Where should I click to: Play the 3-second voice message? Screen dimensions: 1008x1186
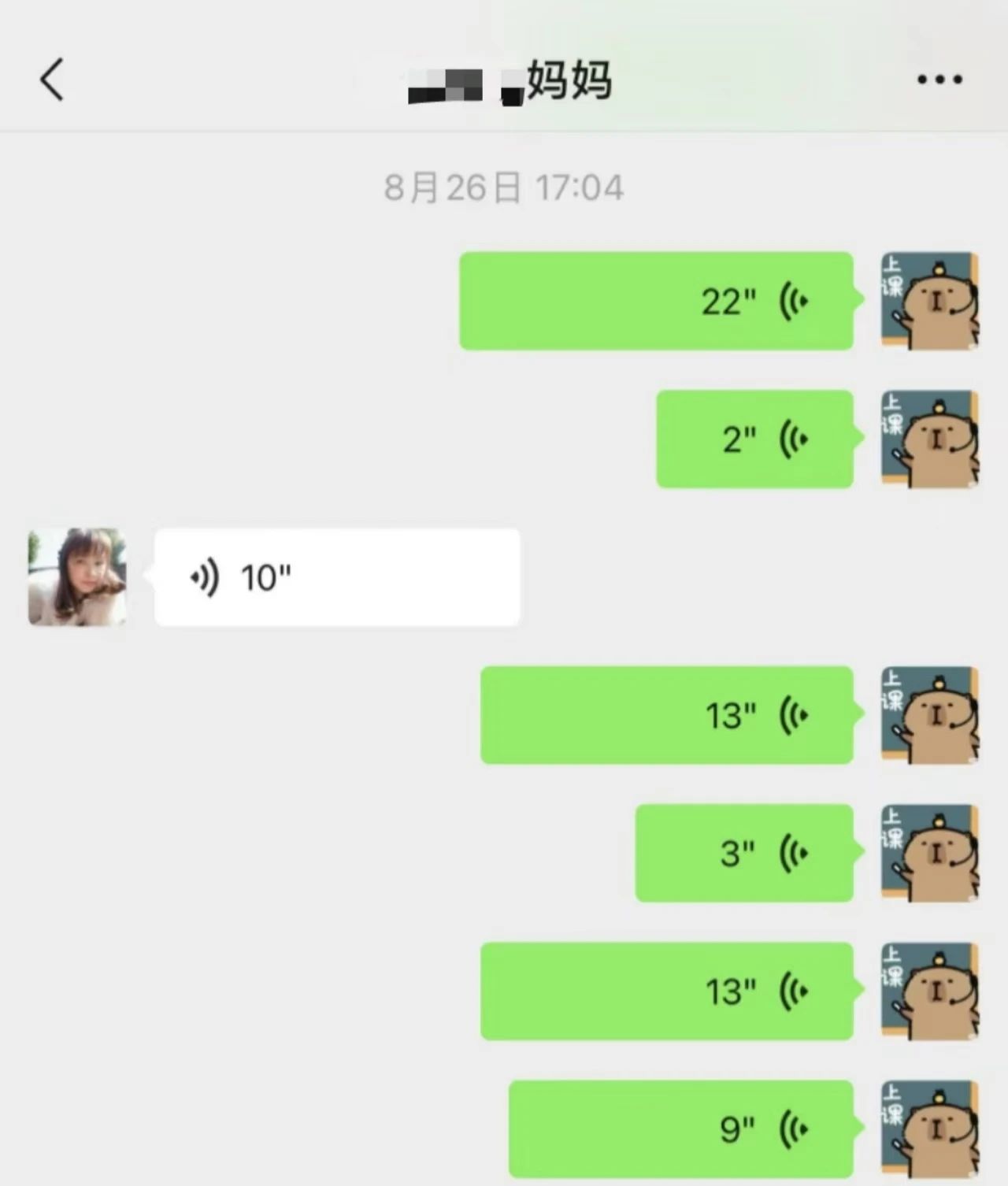click(744, 853)
